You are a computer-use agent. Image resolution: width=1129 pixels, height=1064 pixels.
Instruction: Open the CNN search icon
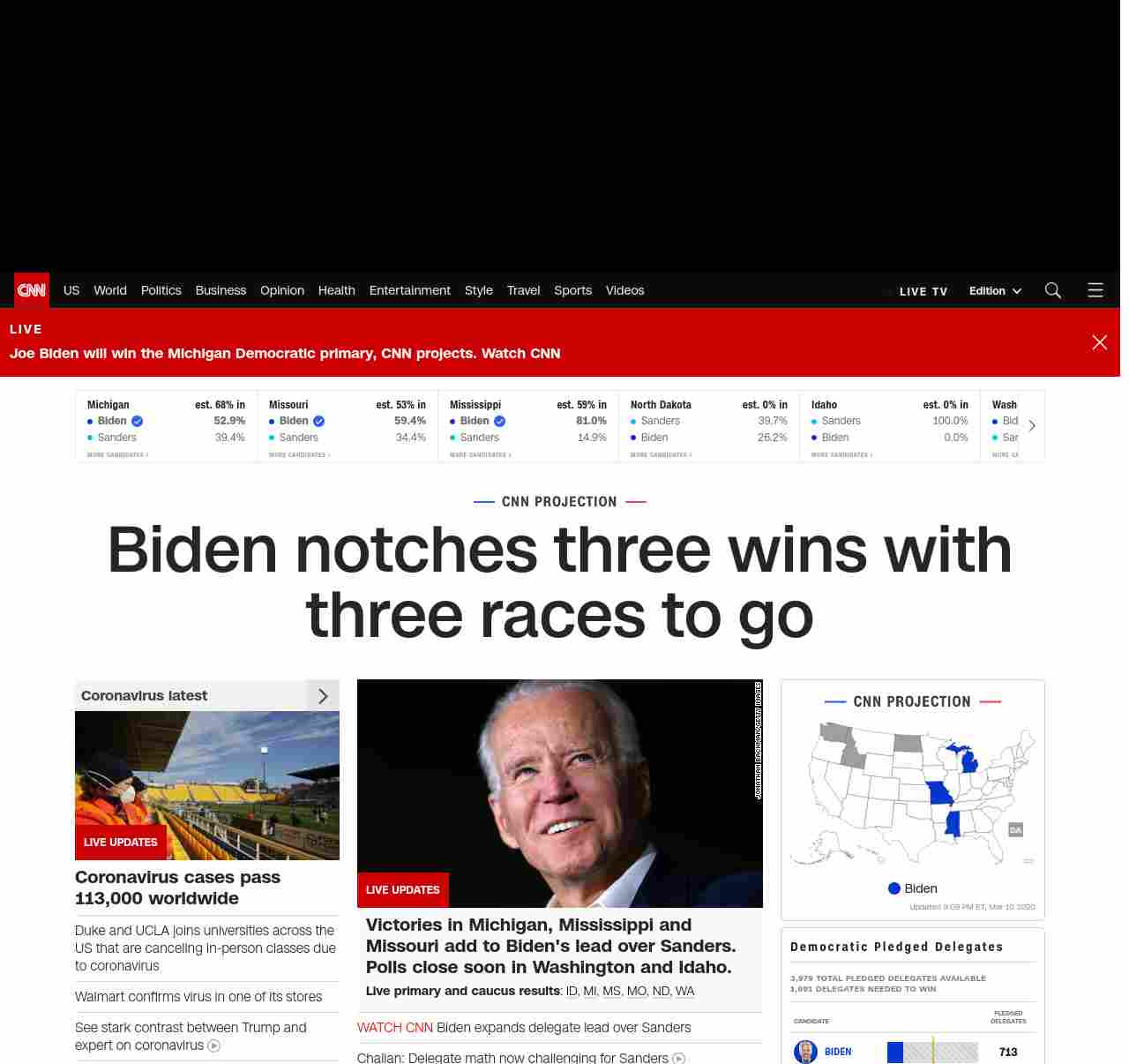pos(1052,290)
